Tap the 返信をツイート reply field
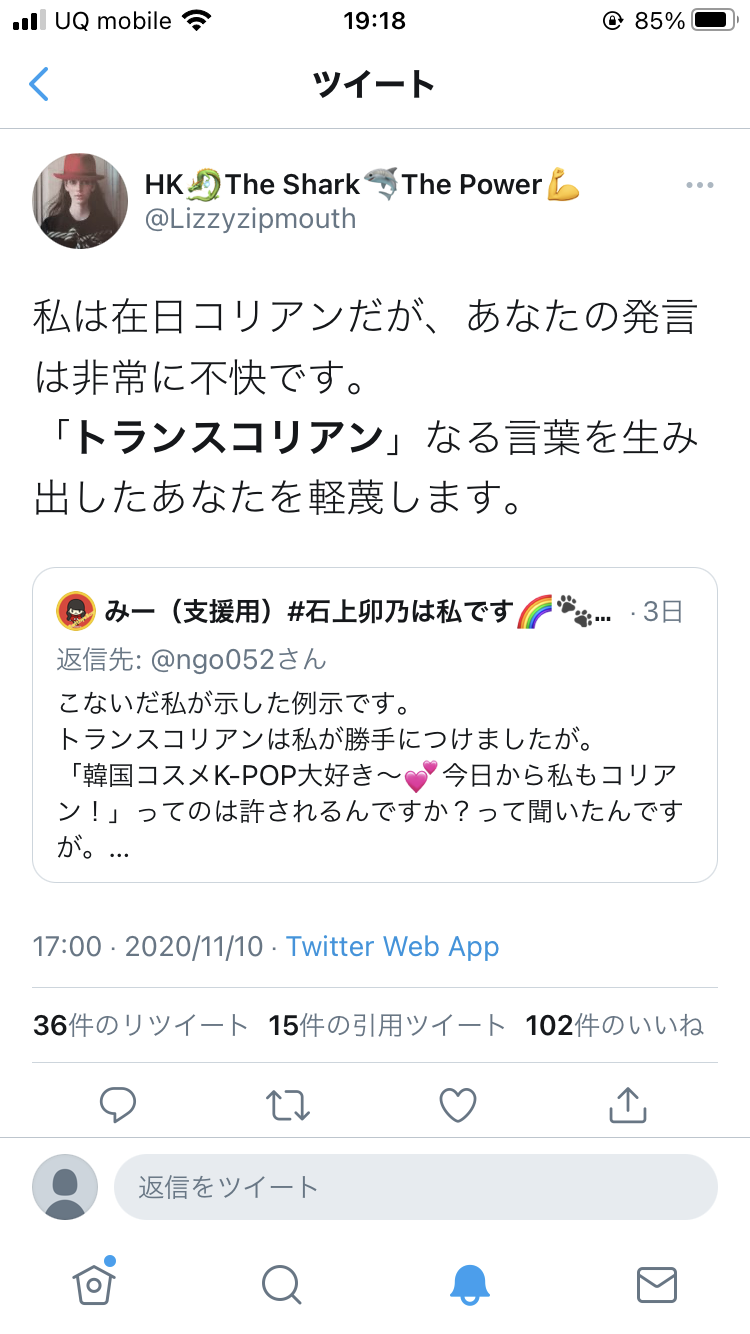 tap(416, 1187)
